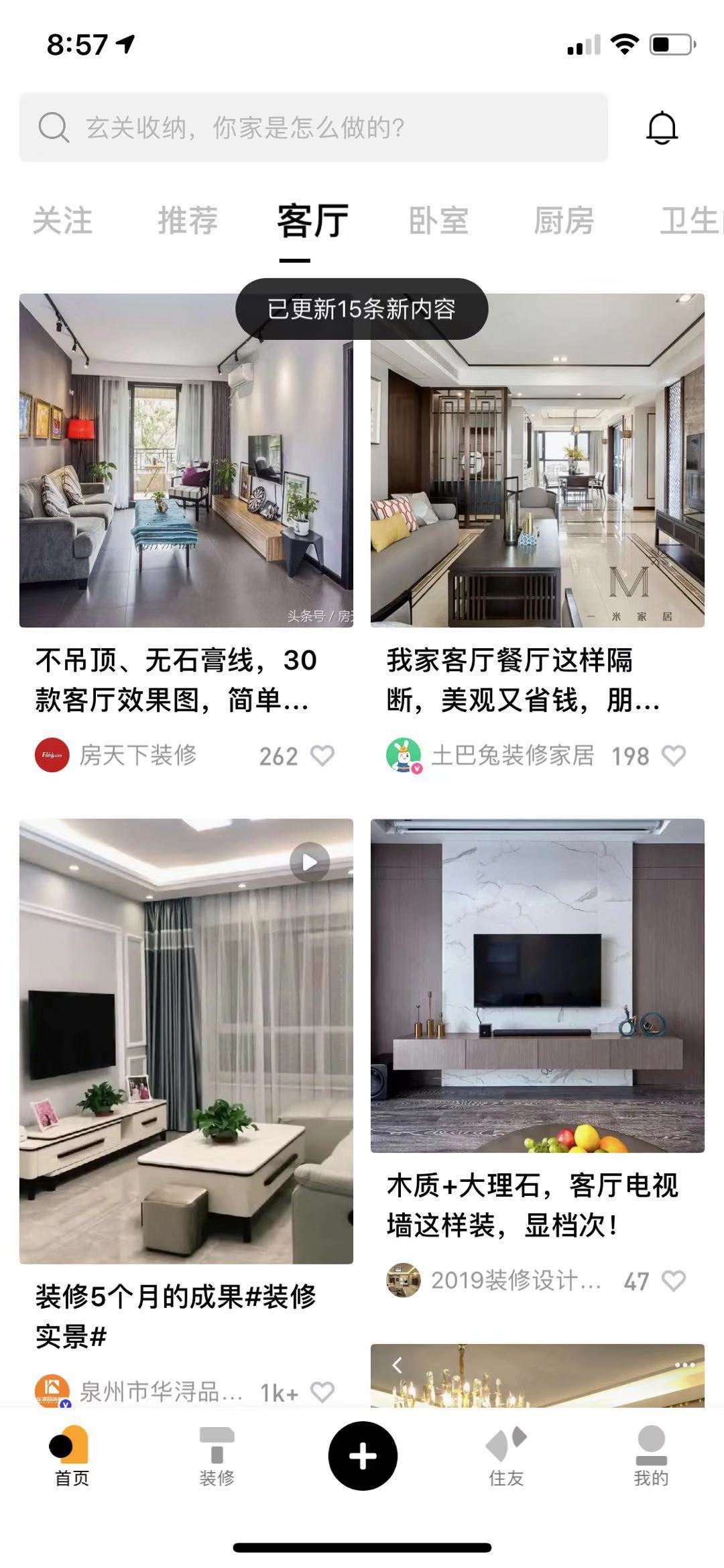Switch to the 关注 tab
Image resolution: width=724 pixels, height=1568 pixels.
(62, 221)
